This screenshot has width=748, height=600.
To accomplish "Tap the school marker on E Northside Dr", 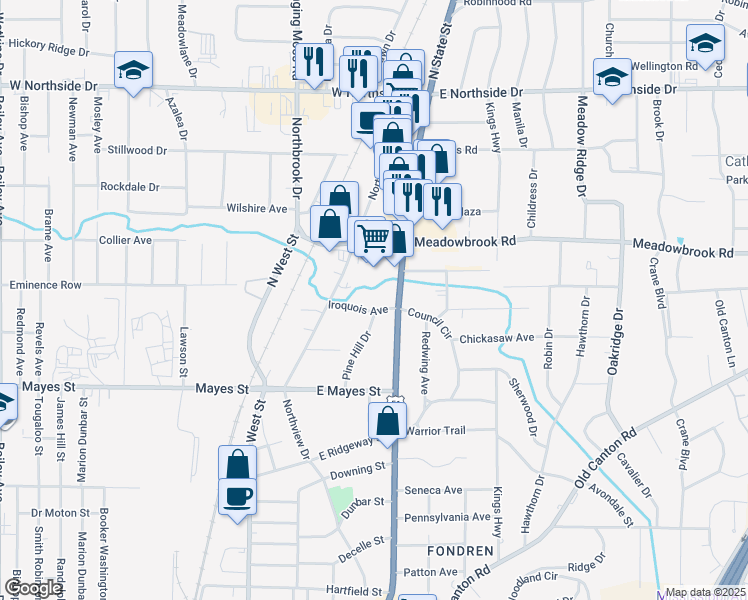I will (x=613, y=78).
